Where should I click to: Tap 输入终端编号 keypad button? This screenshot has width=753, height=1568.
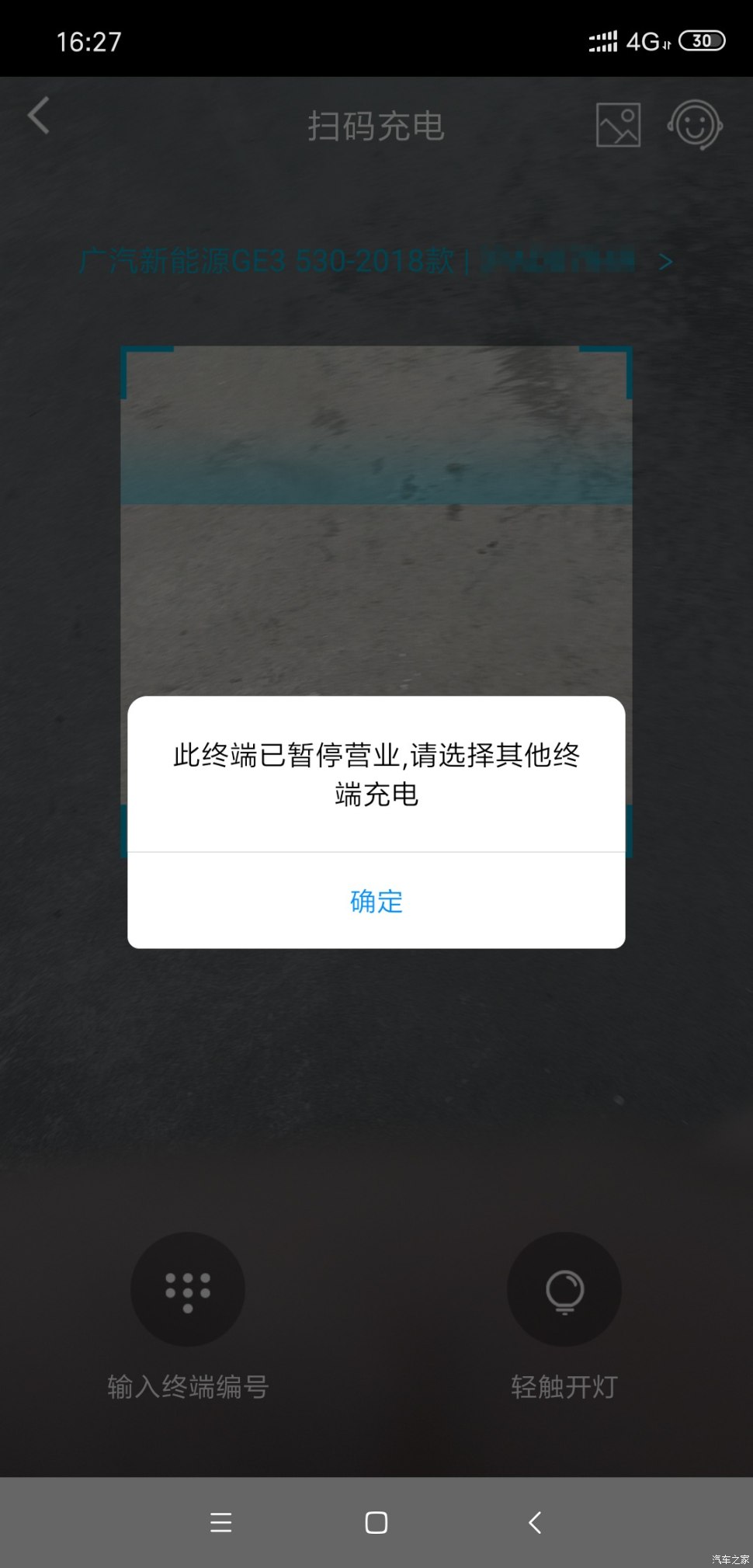(x=188, y=1289)
